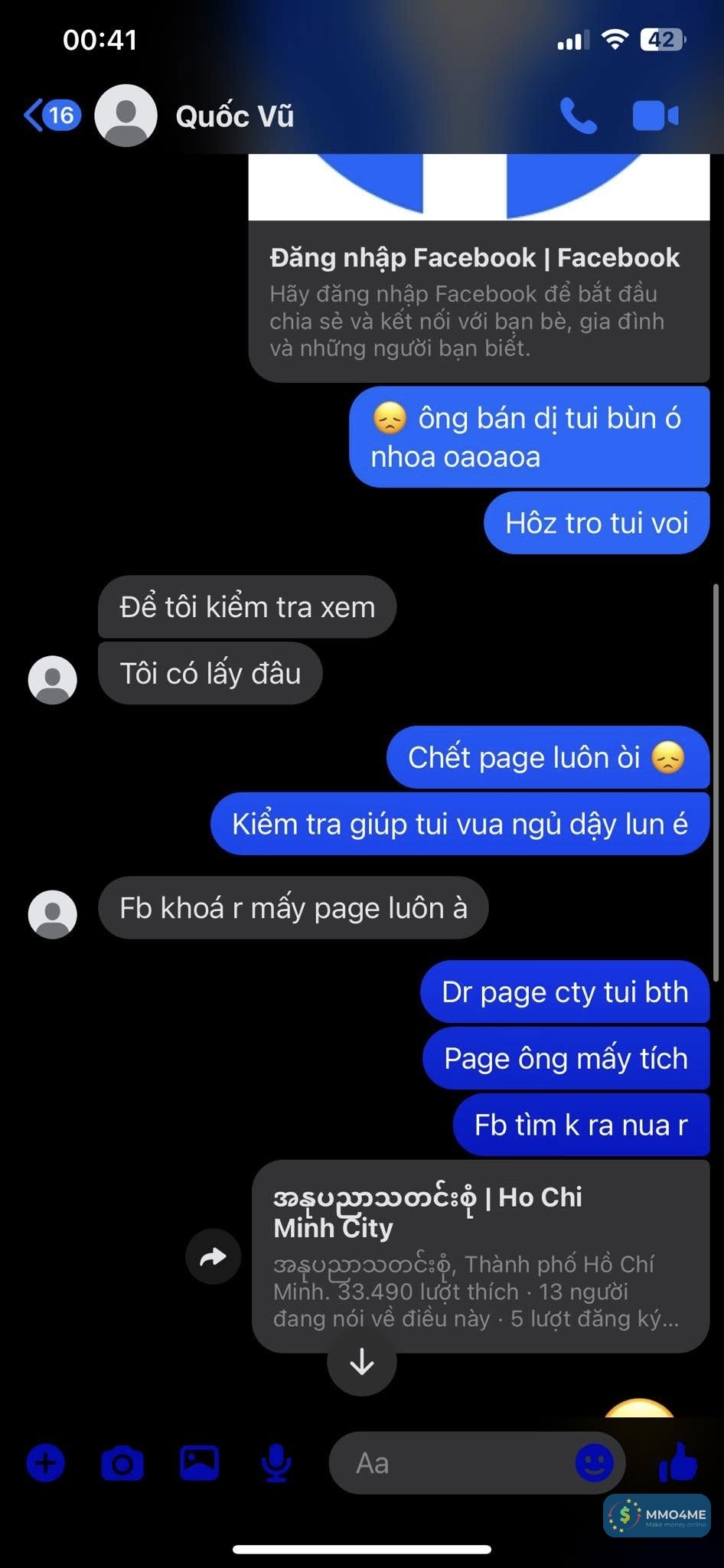Forward the Ho Chi Minh City page link
This screenshot has width=724, height=1568.
click(x=213, y=1256)
